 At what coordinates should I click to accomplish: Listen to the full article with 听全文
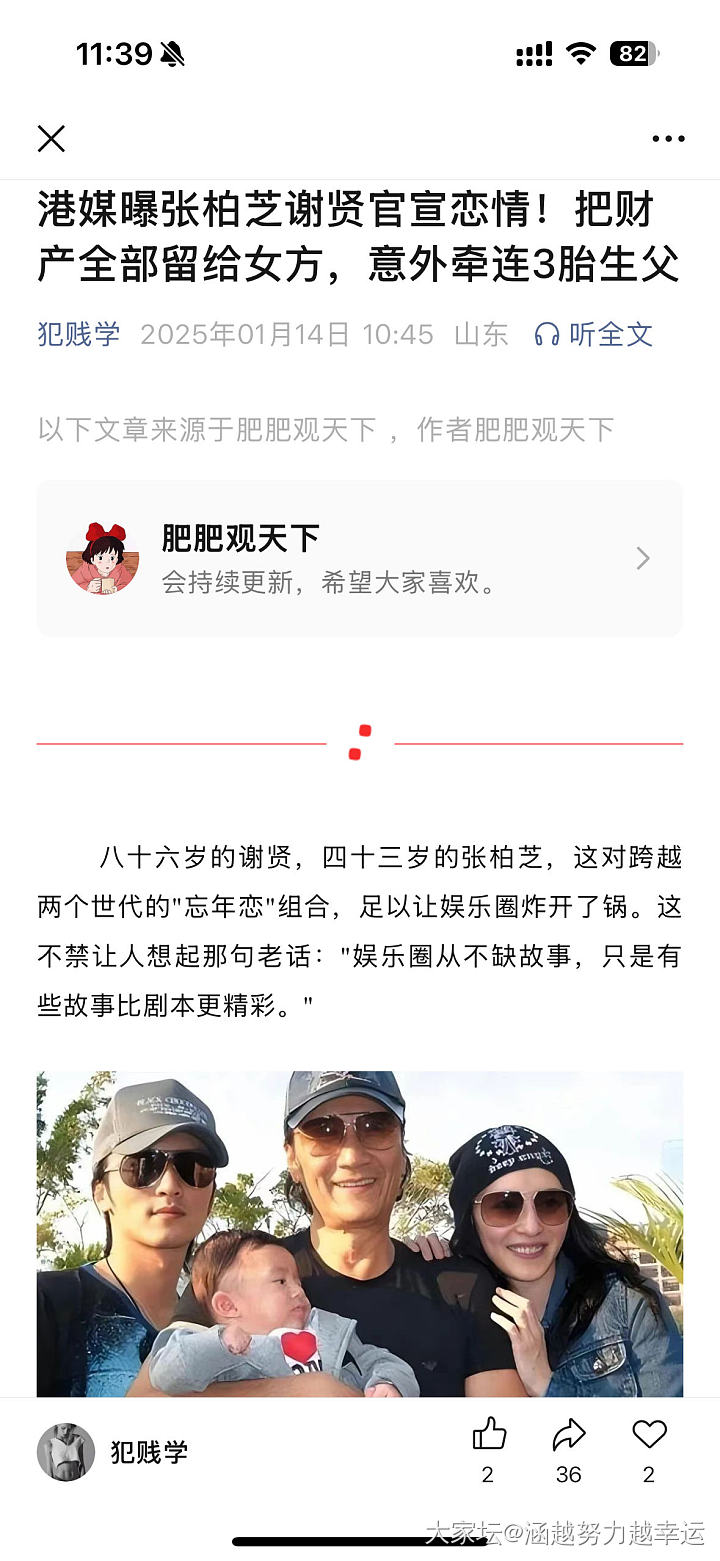[593, 334]
